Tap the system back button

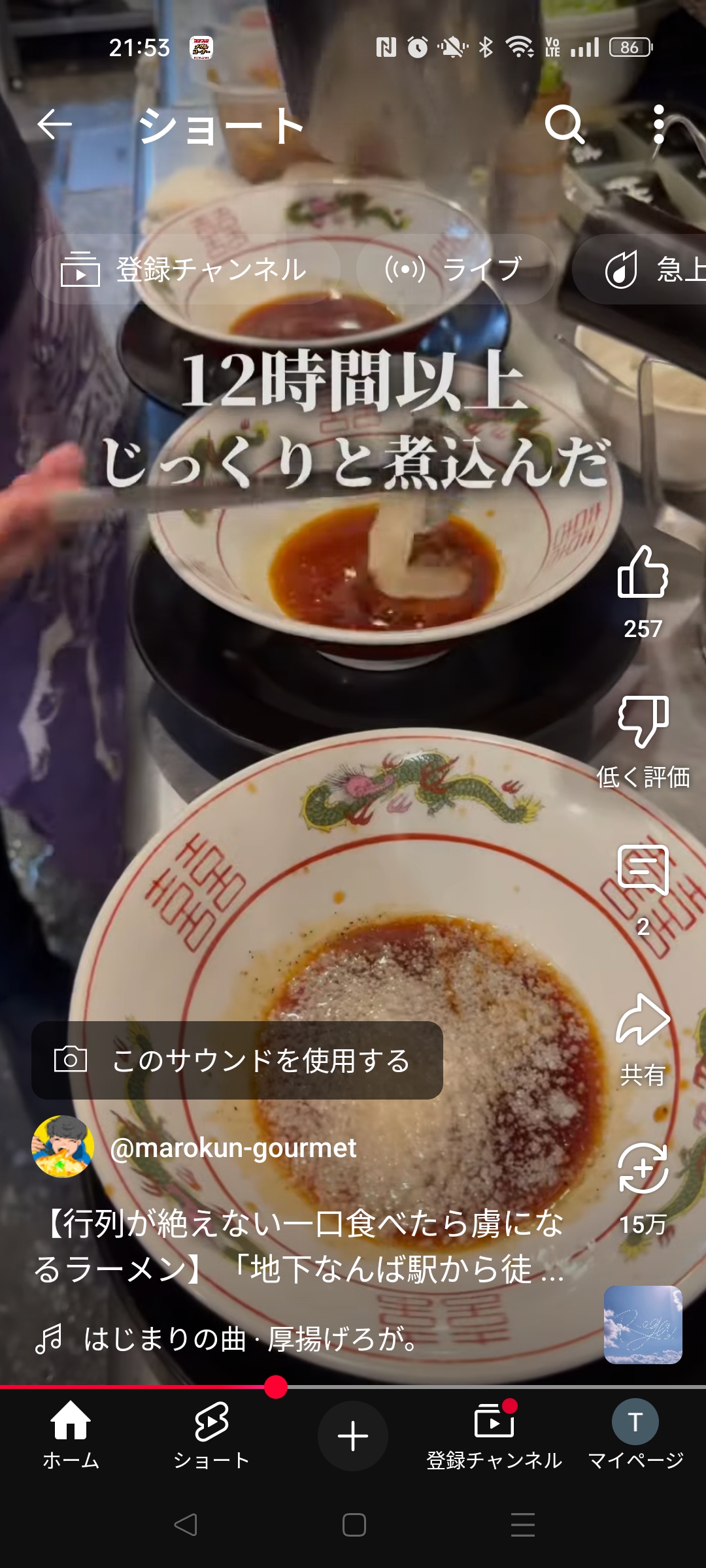(x=186, y=1525)
